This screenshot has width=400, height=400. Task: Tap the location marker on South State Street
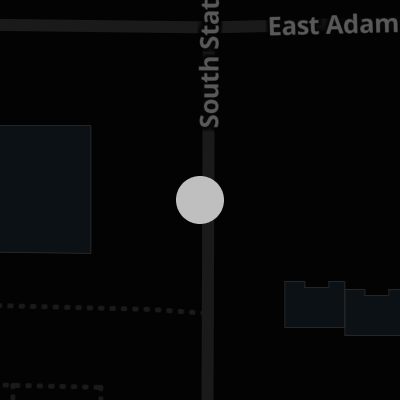(x=200, y=200)
